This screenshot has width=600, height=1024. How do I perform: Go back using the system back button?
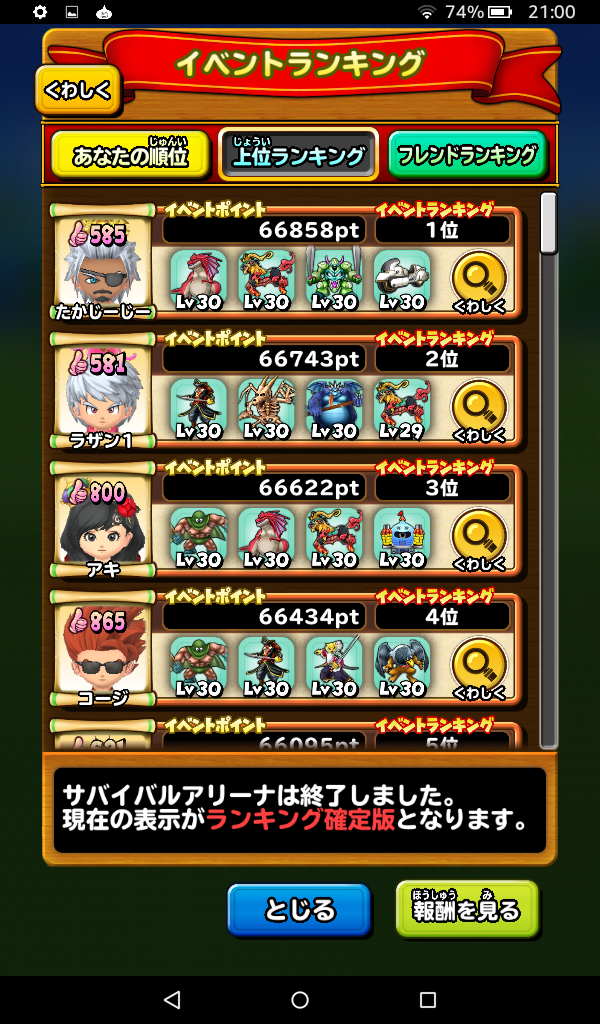pyautogui.click(x=171, y=1000)
